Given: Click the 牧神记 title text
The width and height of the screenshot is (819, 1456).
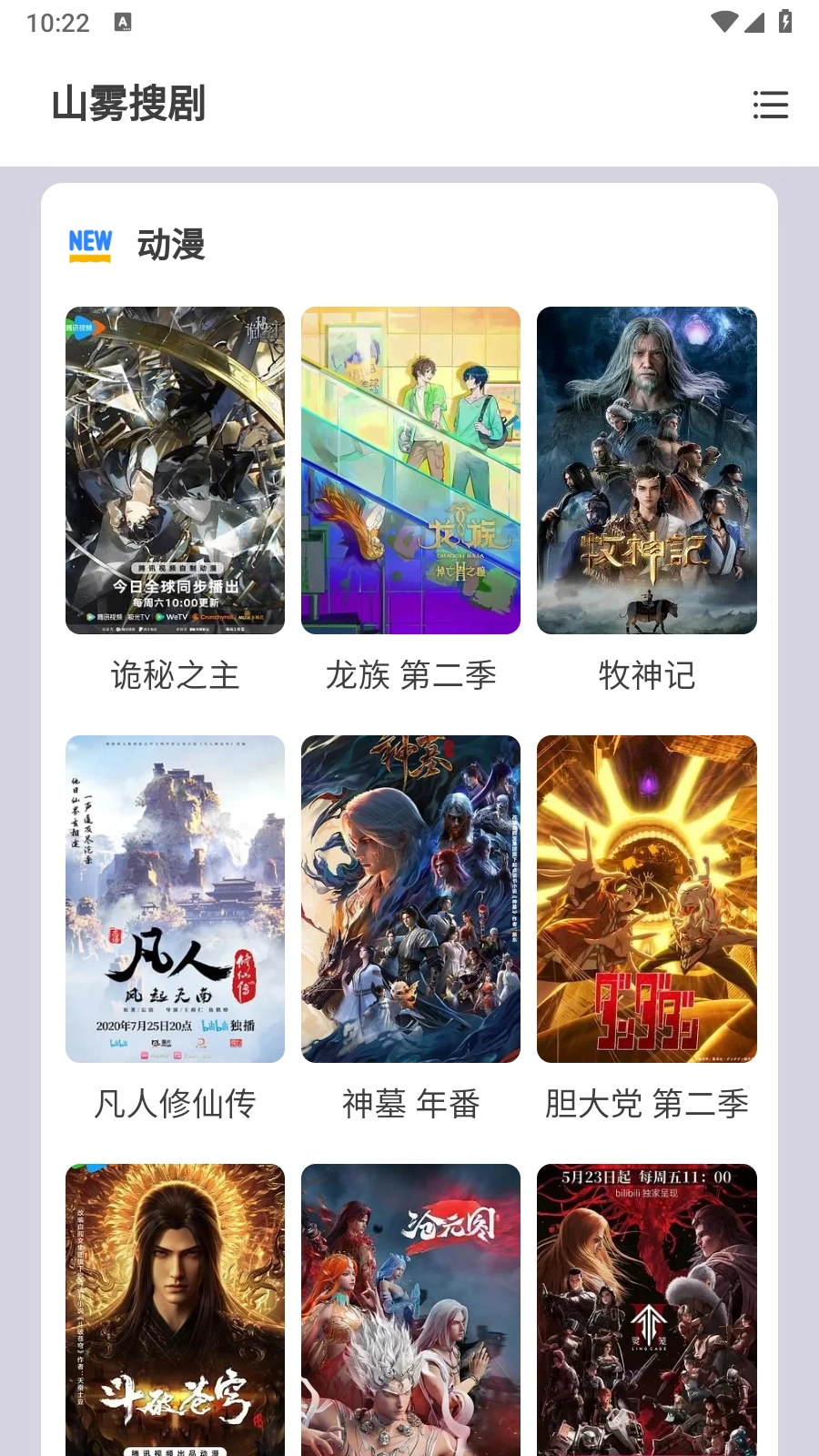Looking at the screenshot, I should coord(647,675).
